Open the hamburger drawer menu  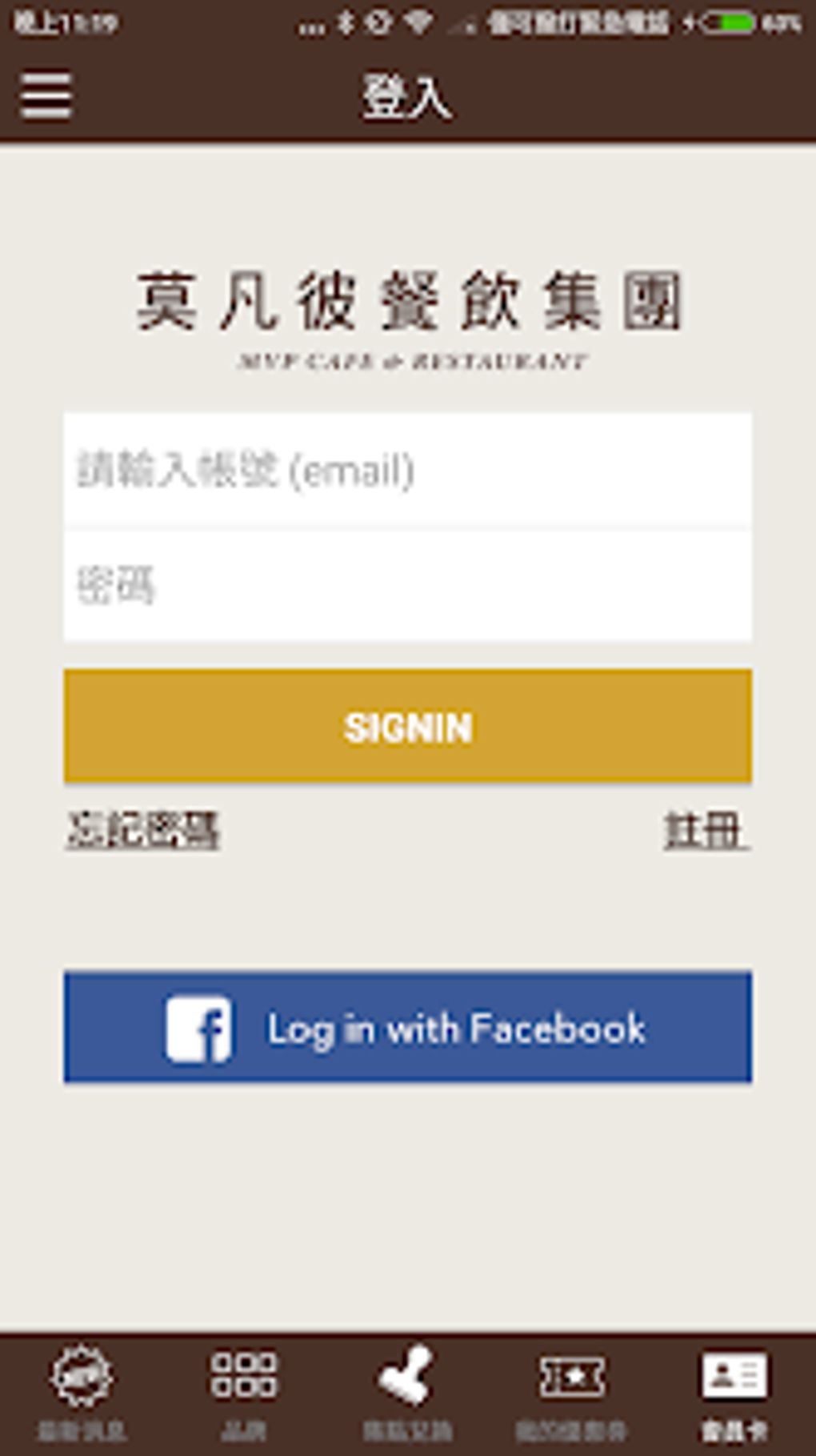click(46, 96)
